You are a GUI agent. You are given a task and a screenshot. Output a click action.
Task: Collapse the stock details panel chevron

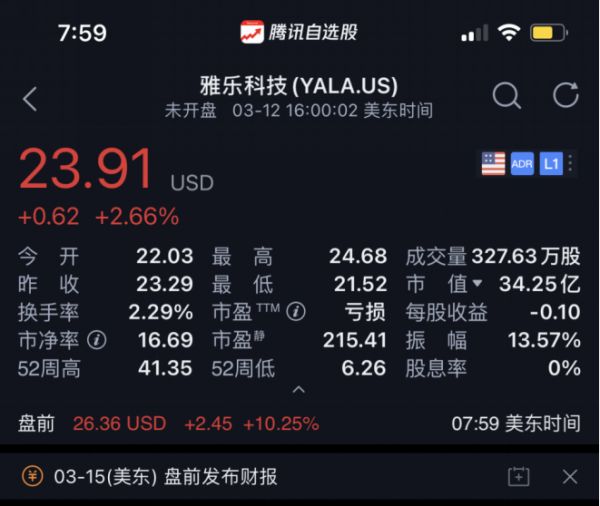(298, 389)
